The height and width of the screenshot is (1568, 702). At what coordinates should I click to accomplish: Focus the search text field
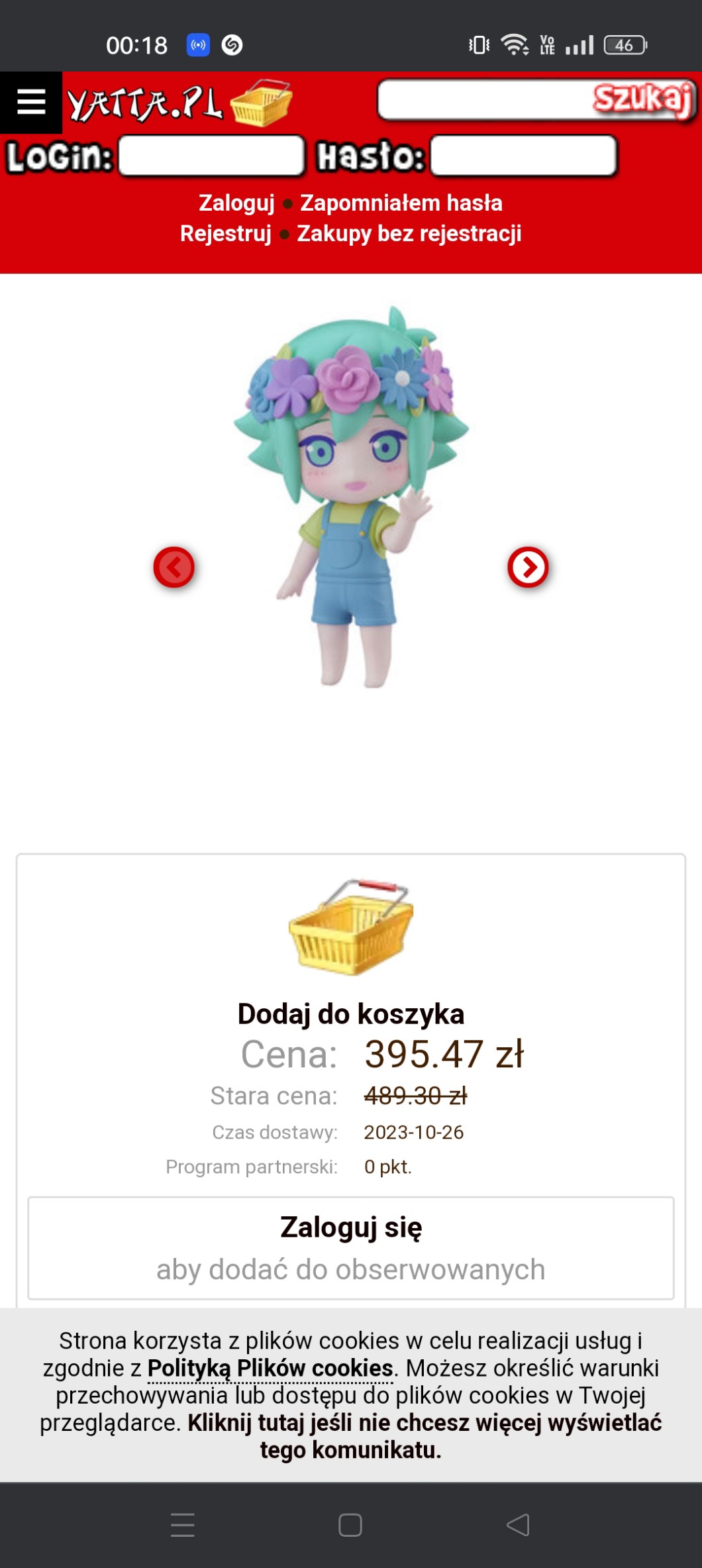[483, 100]
